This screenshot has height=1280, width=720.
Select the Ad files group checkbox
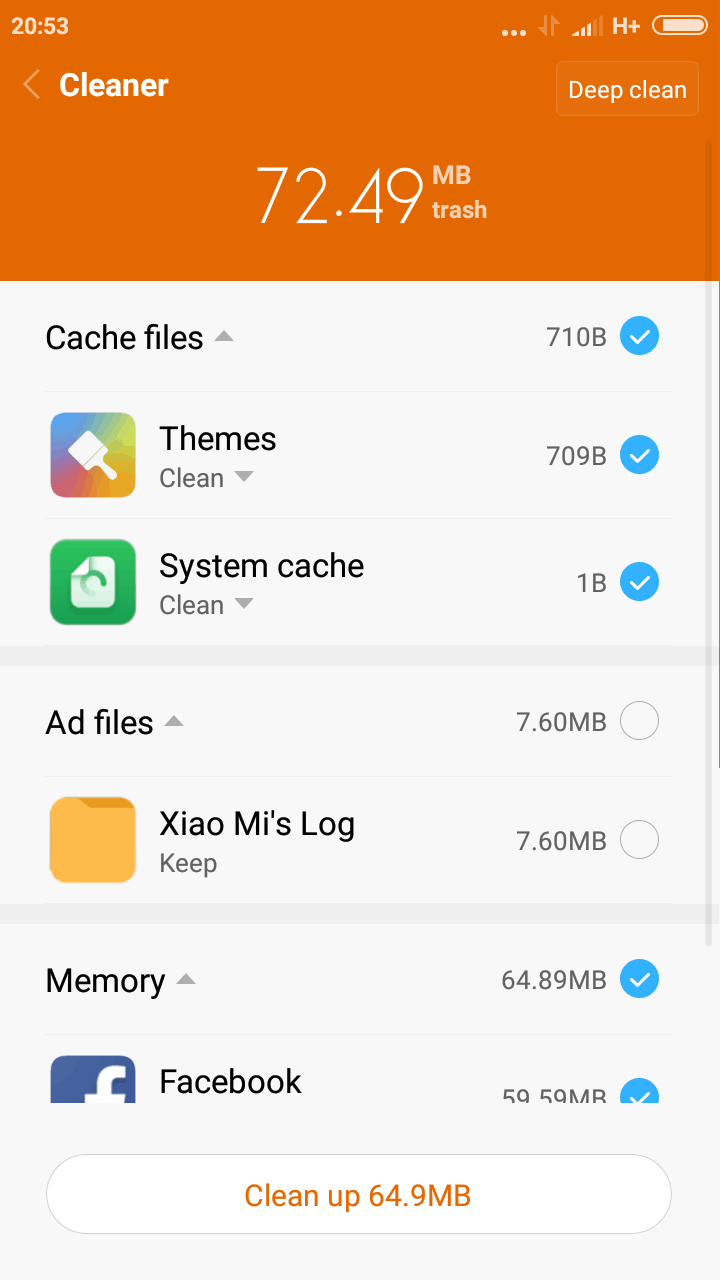pos(639,721)
